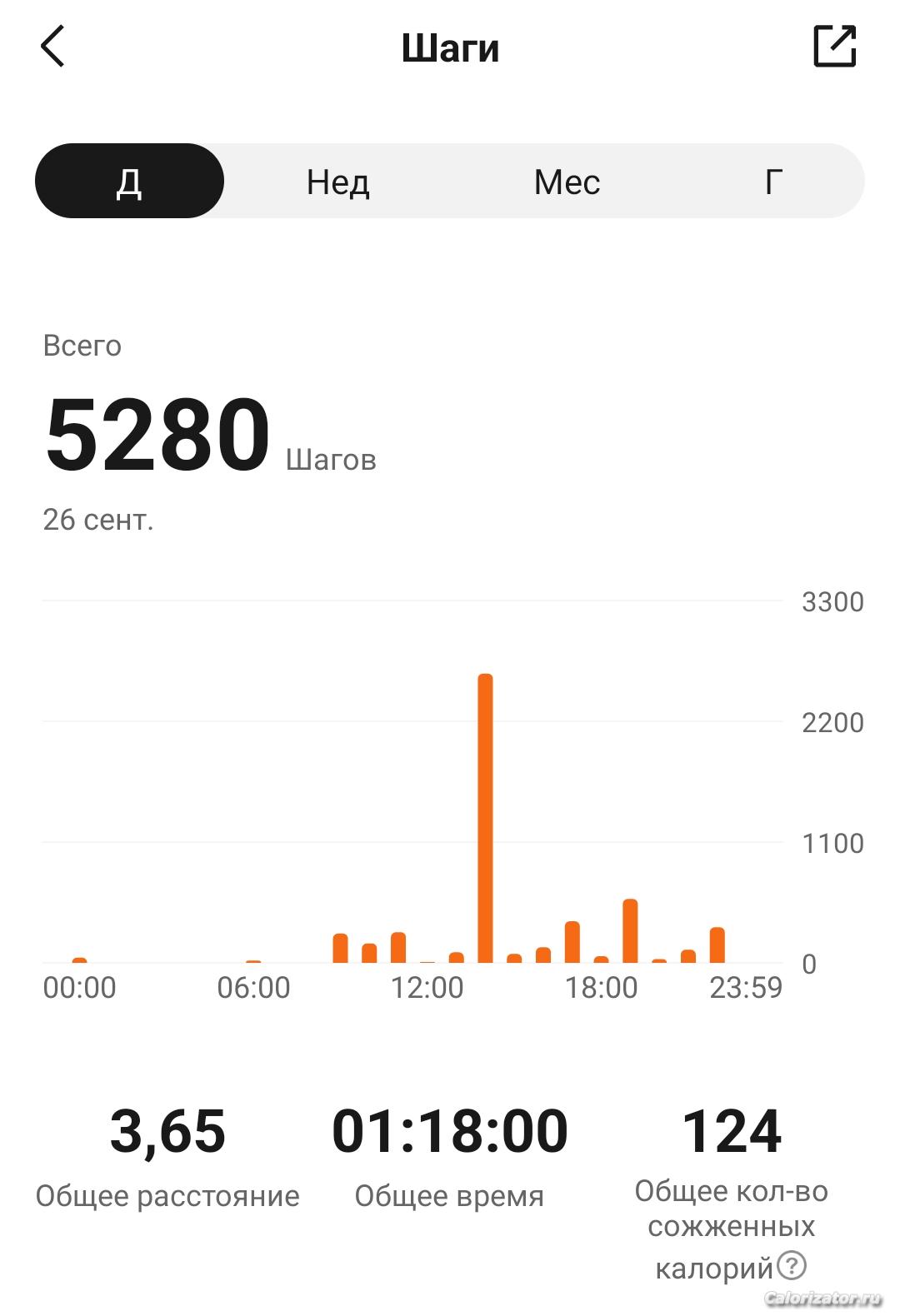Switch to the Г yearly tab
The image size is (900, 1316).
click(773, 182)
